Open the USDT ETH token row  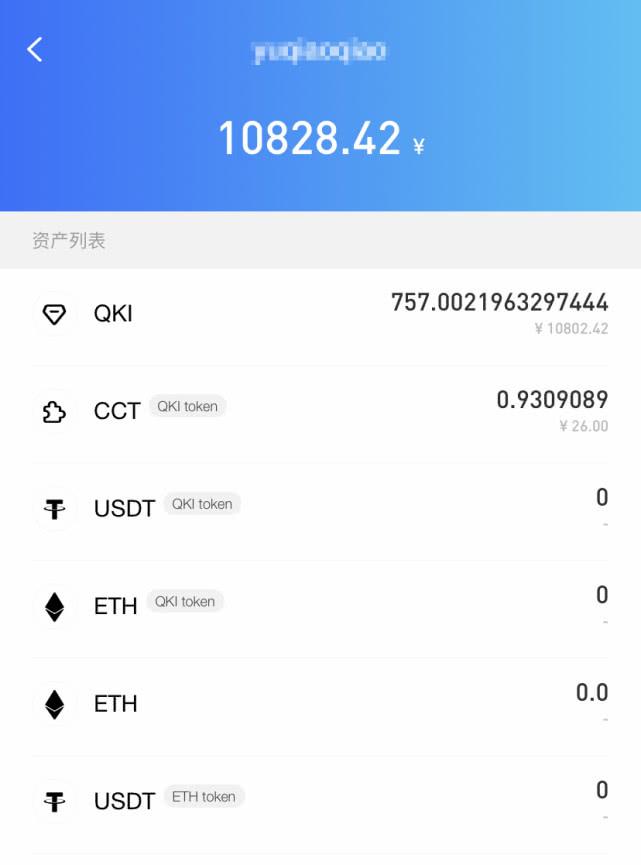(x=320, y=801)
